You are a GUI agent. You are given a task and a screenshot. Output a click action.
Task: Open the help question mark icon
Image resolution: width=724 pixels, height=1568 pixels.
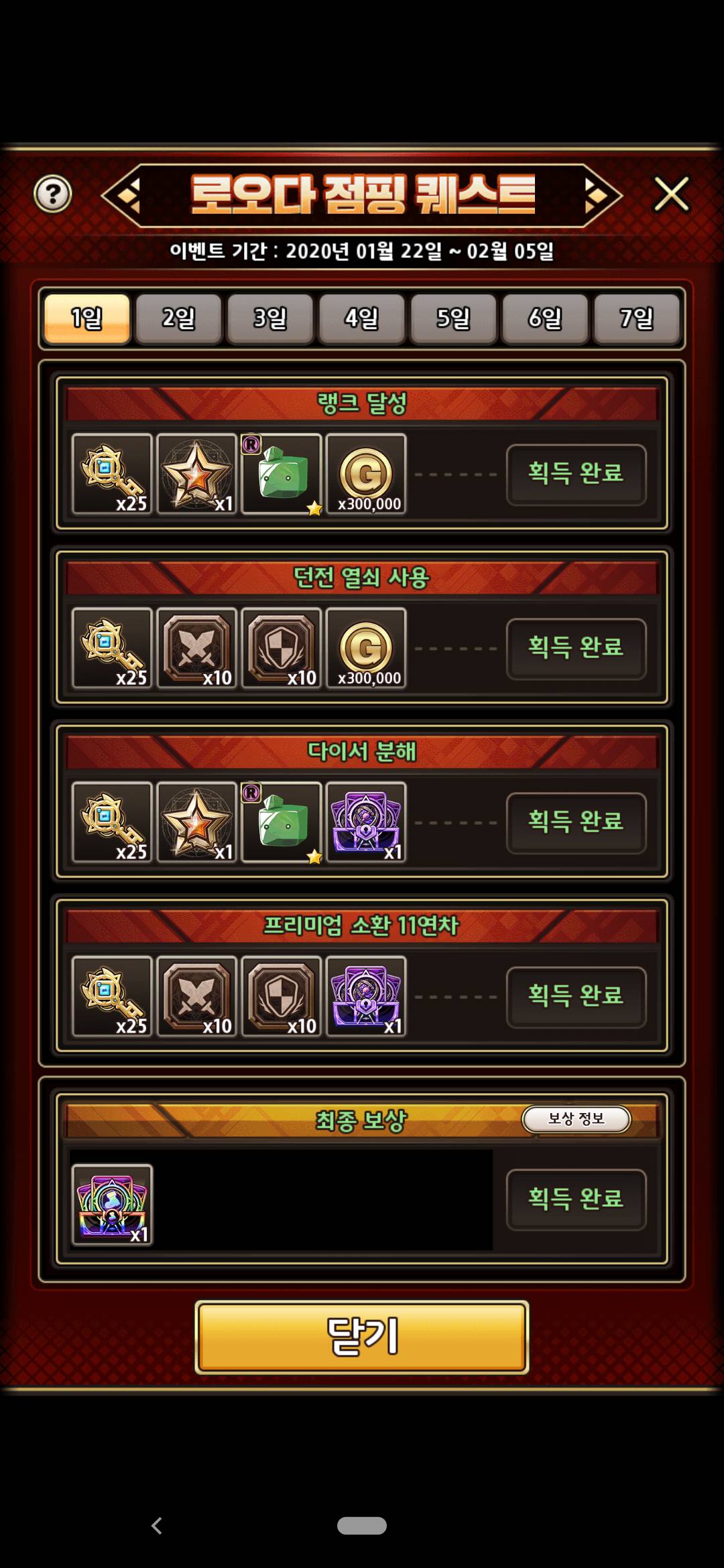tap(53, 194)
